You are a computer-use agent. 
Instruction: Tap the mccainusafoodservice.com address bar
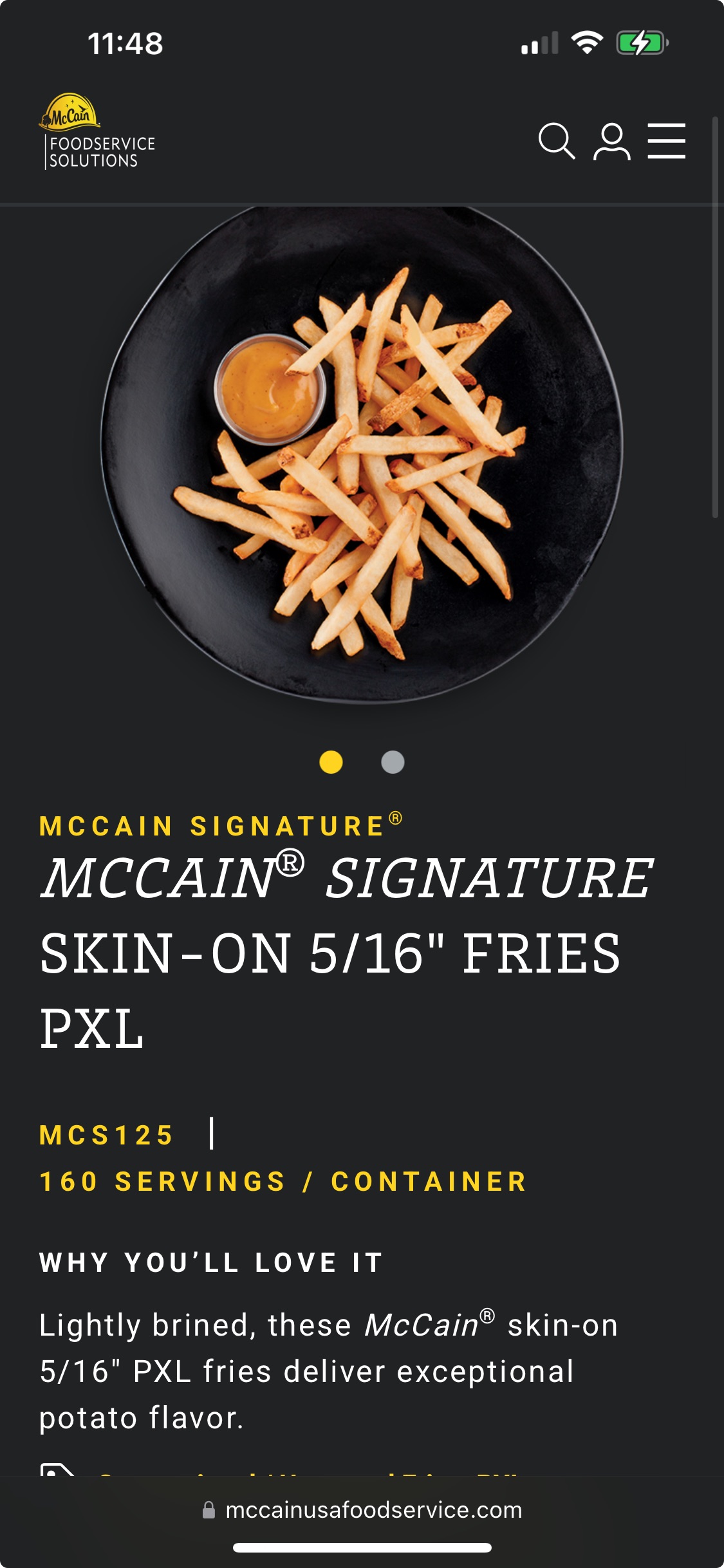tap(362, 1510)
